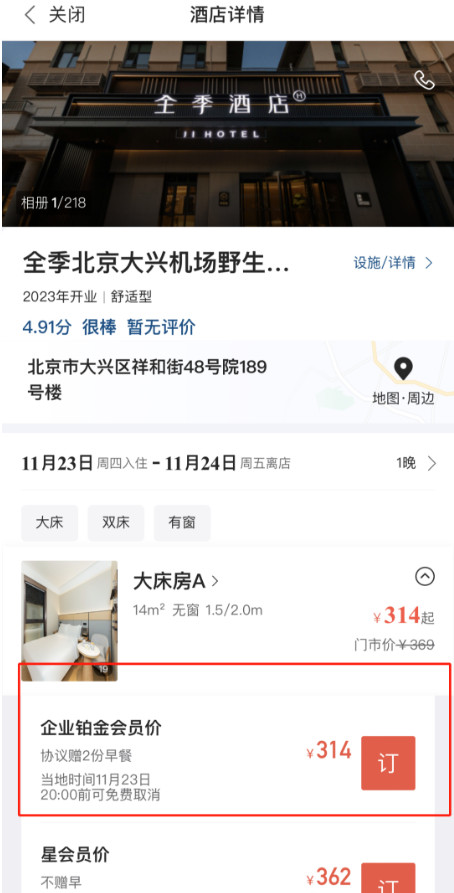Change the stay dates 11月23日-11月24日
This screenshot has width=454, height=893.
click(x=228, y=464)
